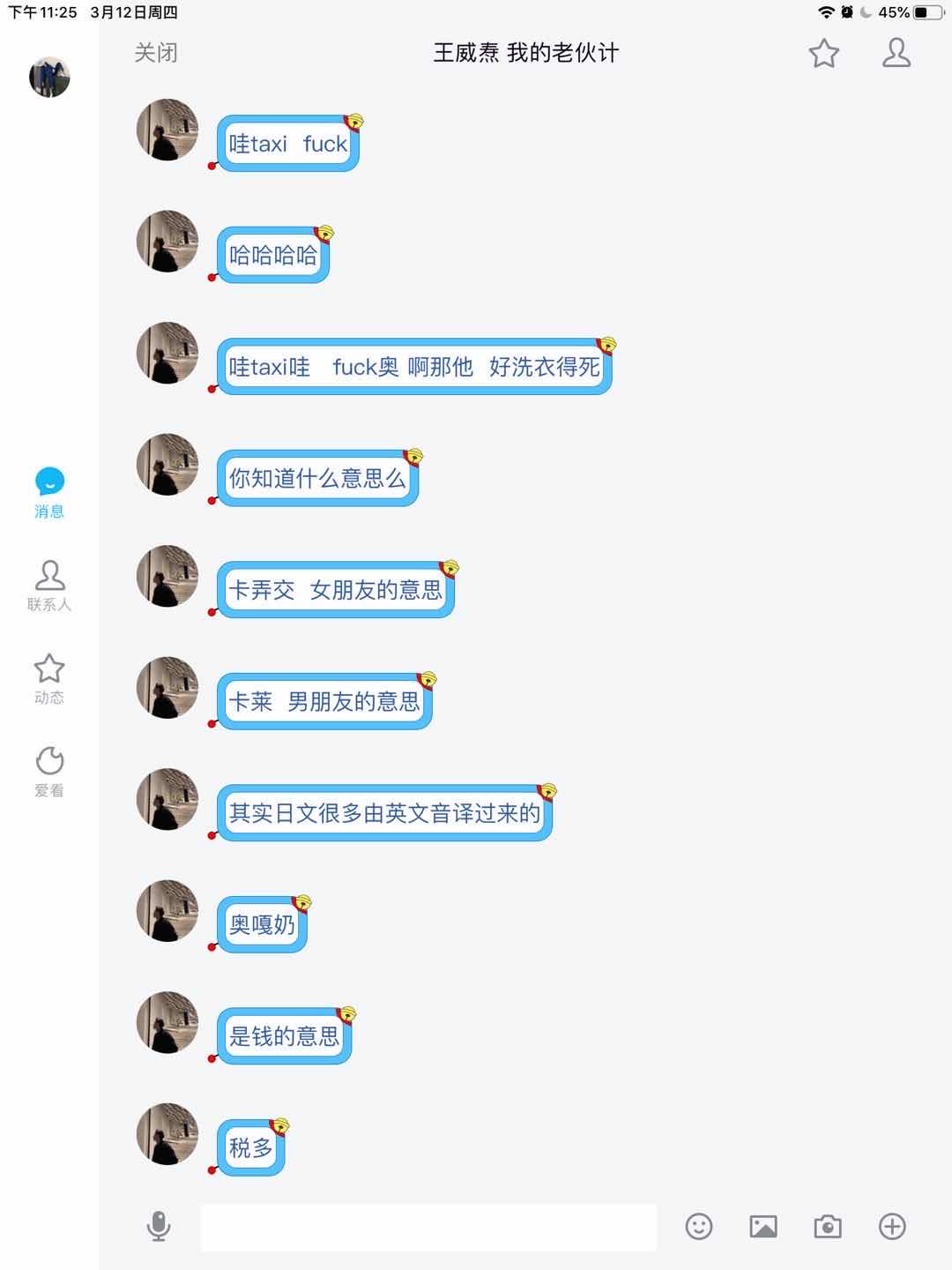The image size is (952, 1270).
Task: Open the contact profile icon
Action: 896,53
